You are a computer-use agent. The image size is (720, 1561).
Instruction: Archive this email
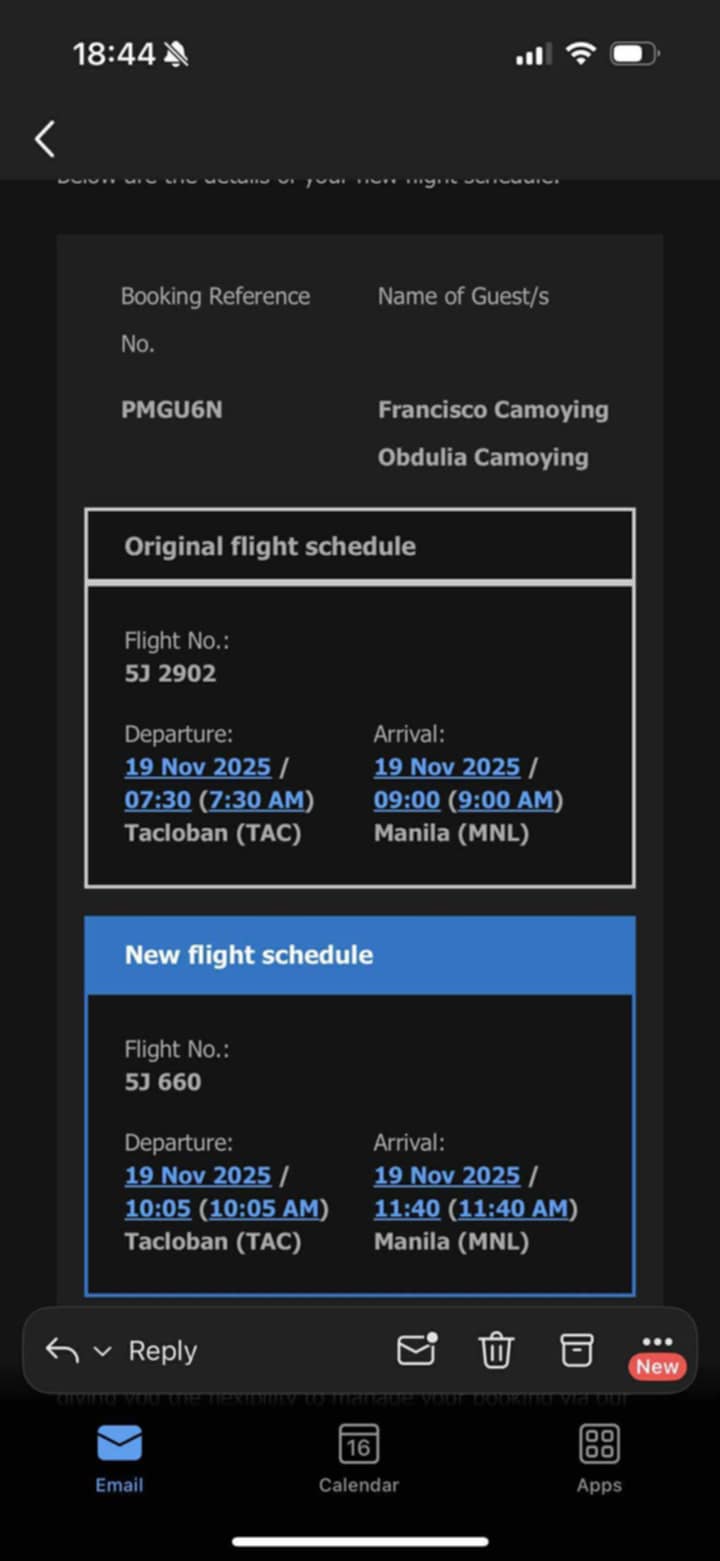(576, 1351)
